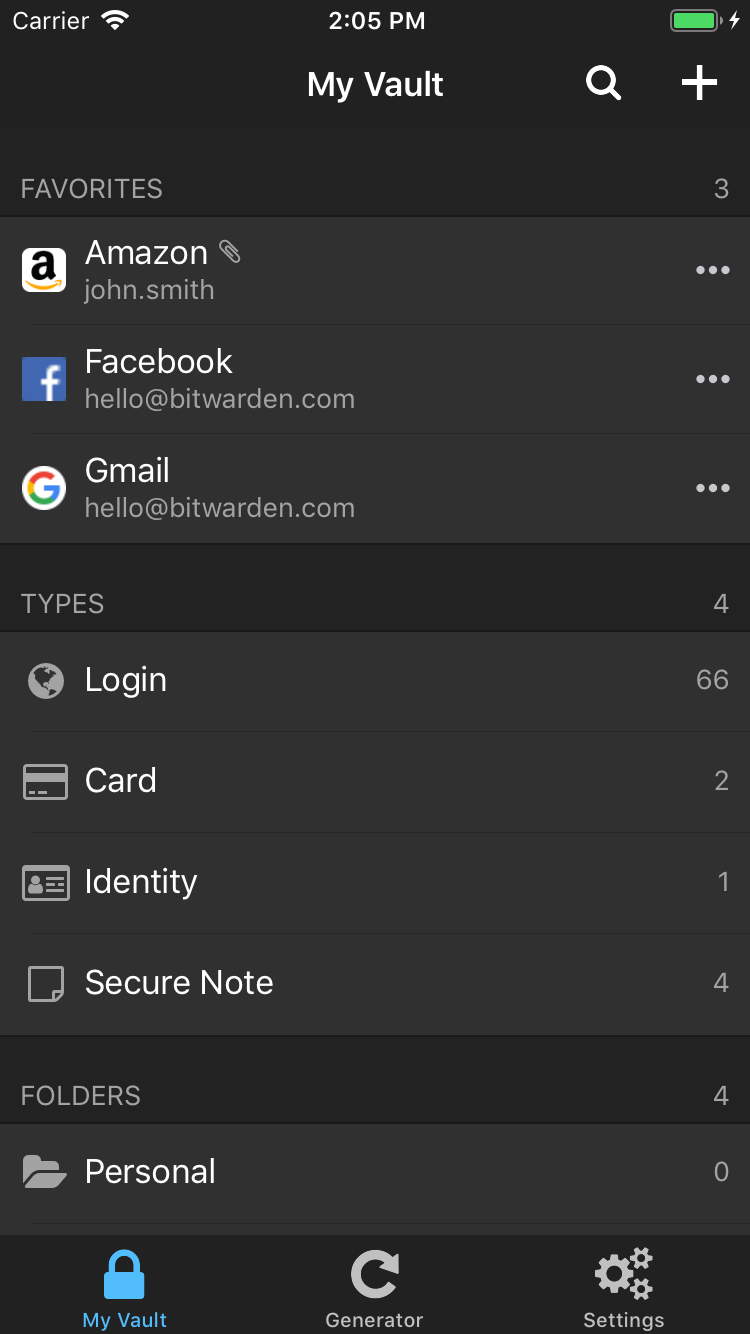Screen dimensions: 750x1334
Task: Open more options for Amazon
Action: click(x=712, y=271)
